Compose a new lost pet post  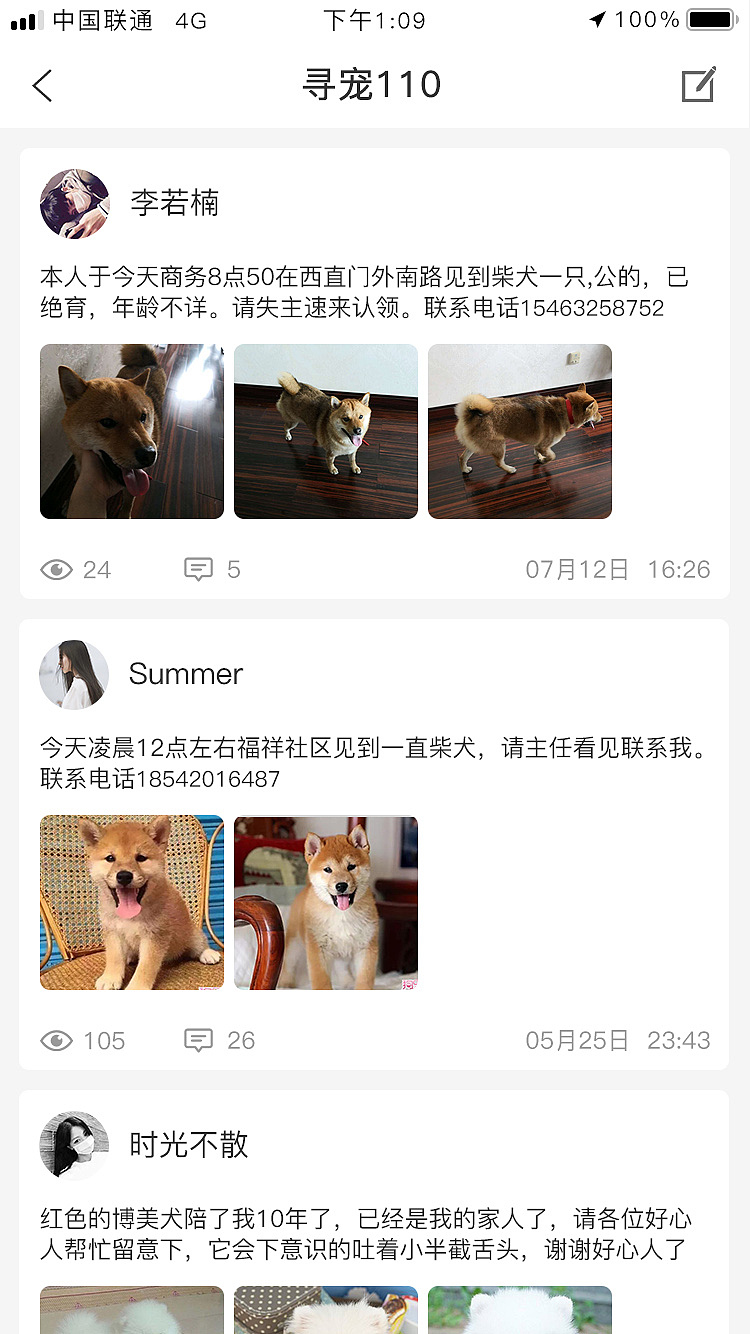pos(698,86)
